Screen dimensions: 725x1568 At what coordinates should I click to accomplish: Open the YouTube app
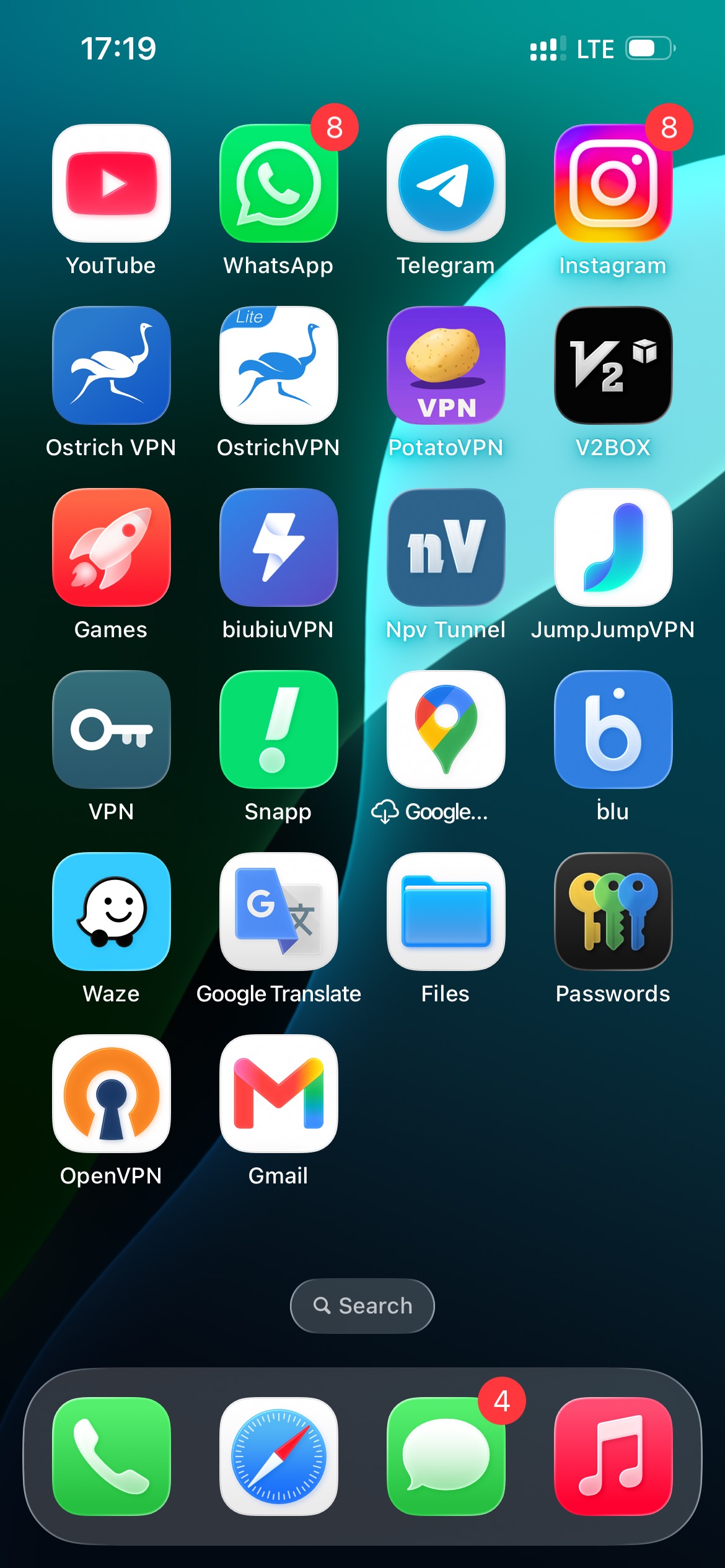point(112,183)
